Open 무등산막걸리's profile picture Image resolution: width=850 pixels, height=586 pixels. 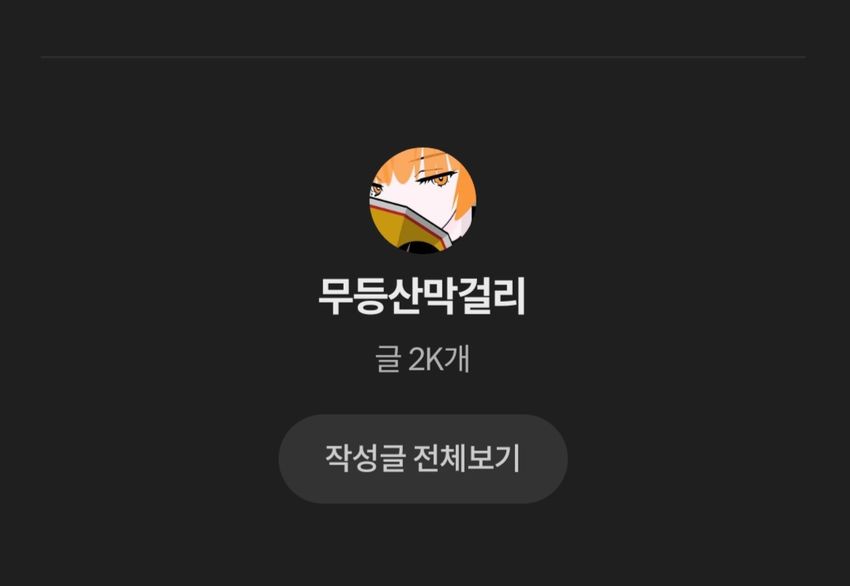(x=423, y=200)
